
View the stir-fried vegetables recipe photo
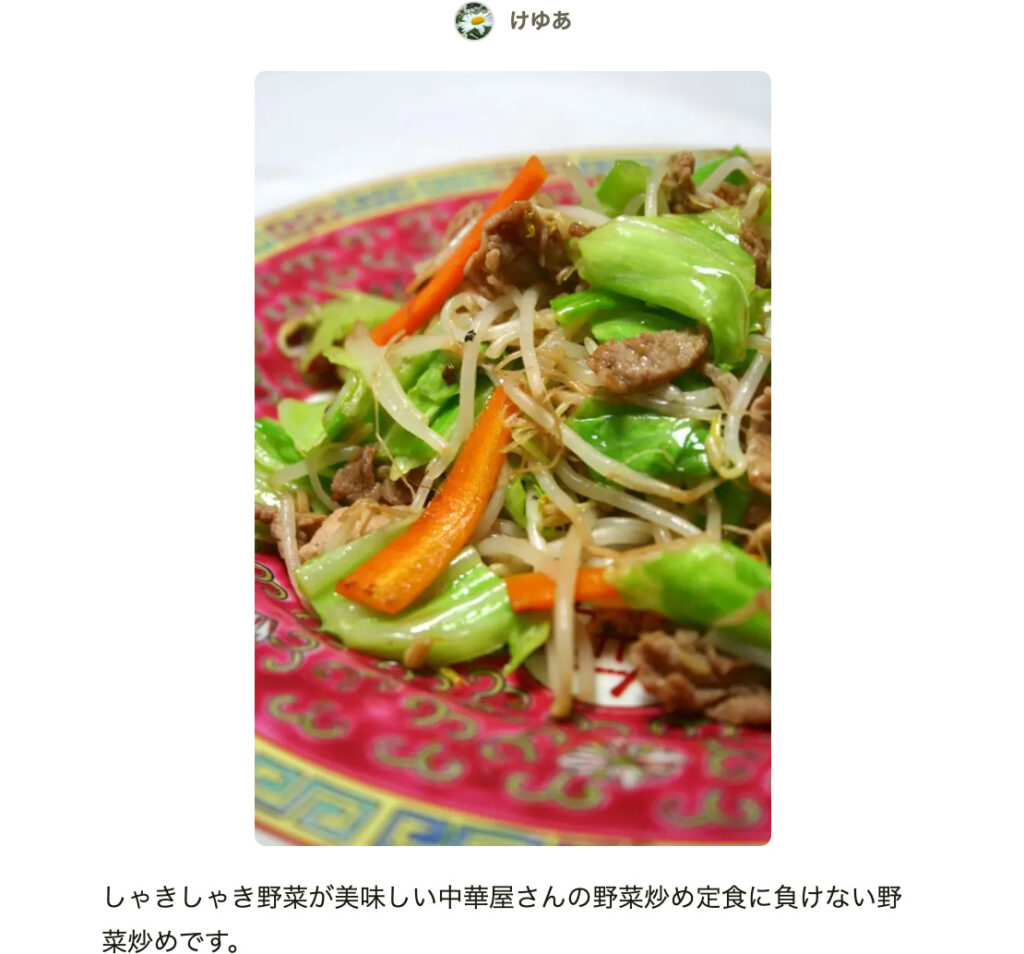tap(512, 458)
